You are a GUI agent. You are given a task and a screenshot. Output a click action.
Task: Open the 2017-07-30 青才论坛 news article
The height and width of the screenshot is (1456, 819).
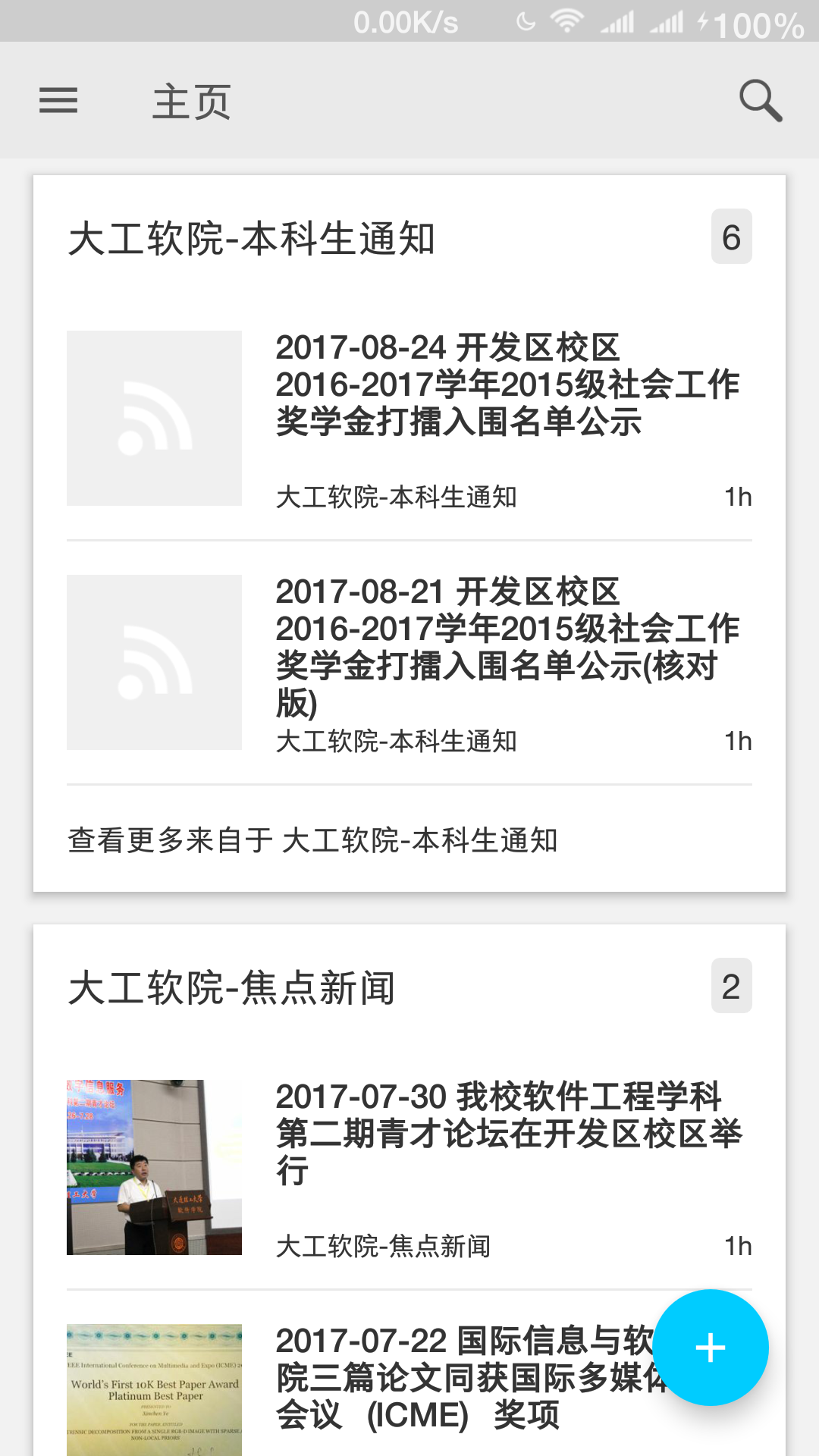coord(409,1167)
